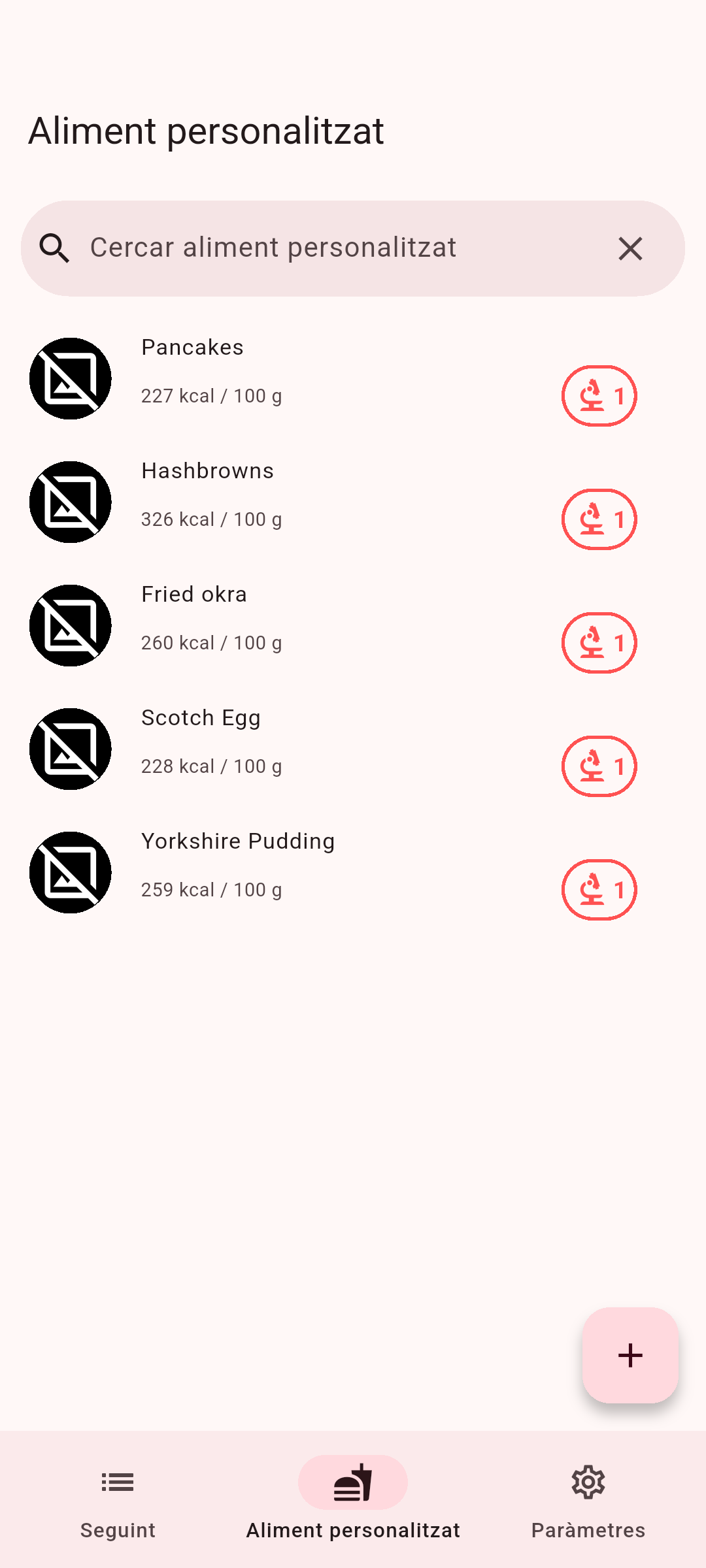Image resolution: width=706 pixels, height=1568 pixels.
Task: Tap the microscope badge on Fried okra
Action: point(599,643)
